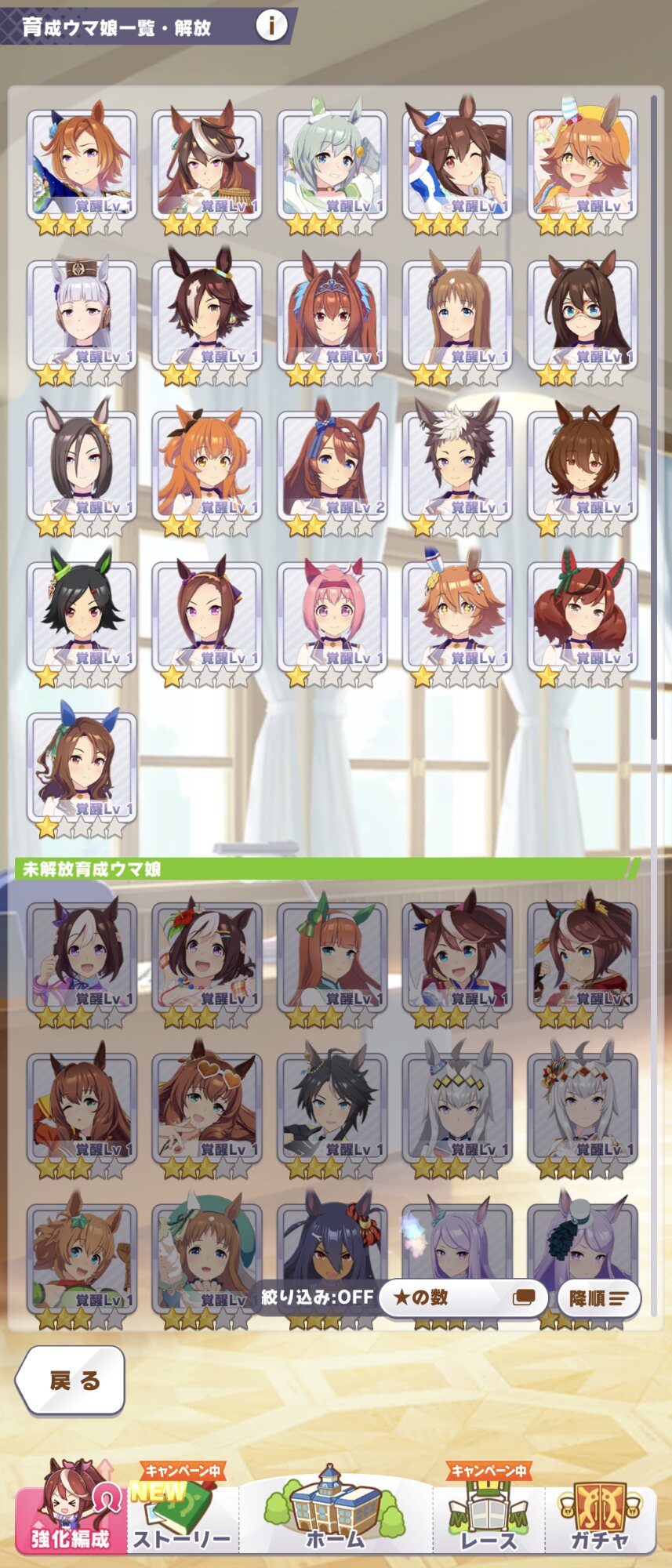
Task: Open the ★の数 sort dropdown
Action: 463,1298
